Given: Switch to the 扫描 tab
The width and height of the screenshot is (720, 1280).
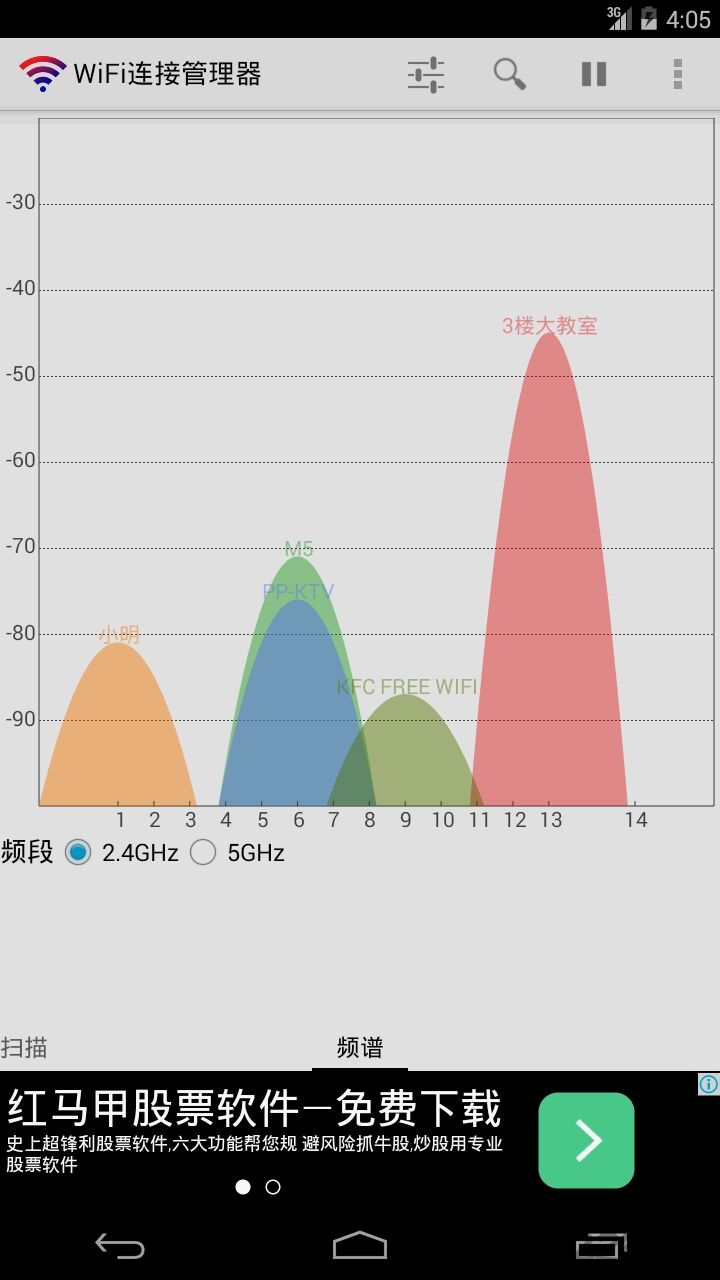Looking at the screenshot, I should [x=24, y=1047].
